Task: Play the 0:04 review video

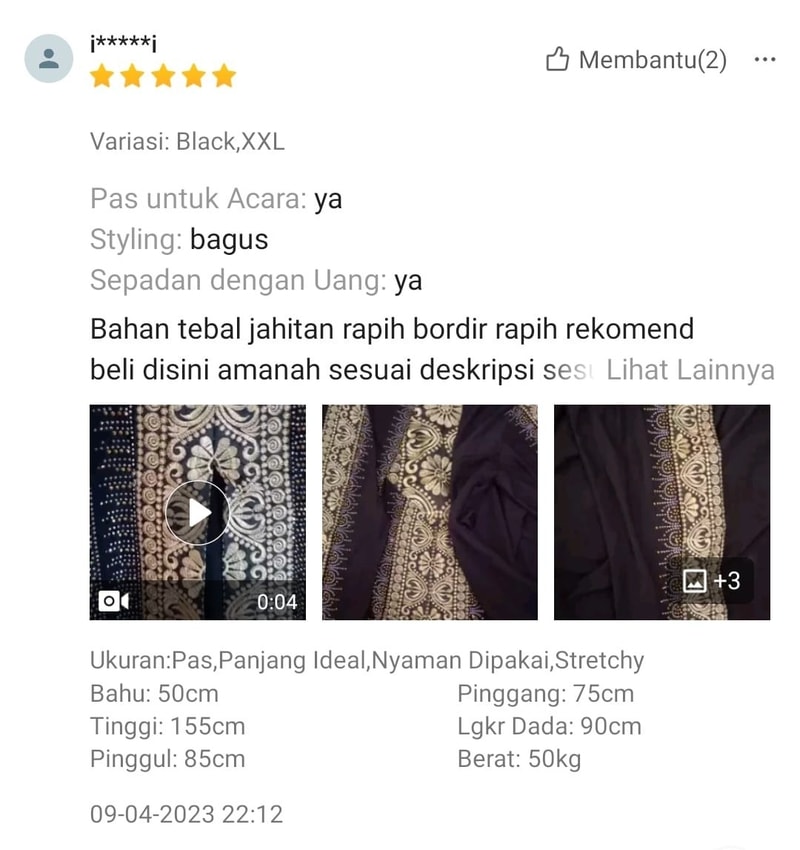Action: [x=197, y=512]
